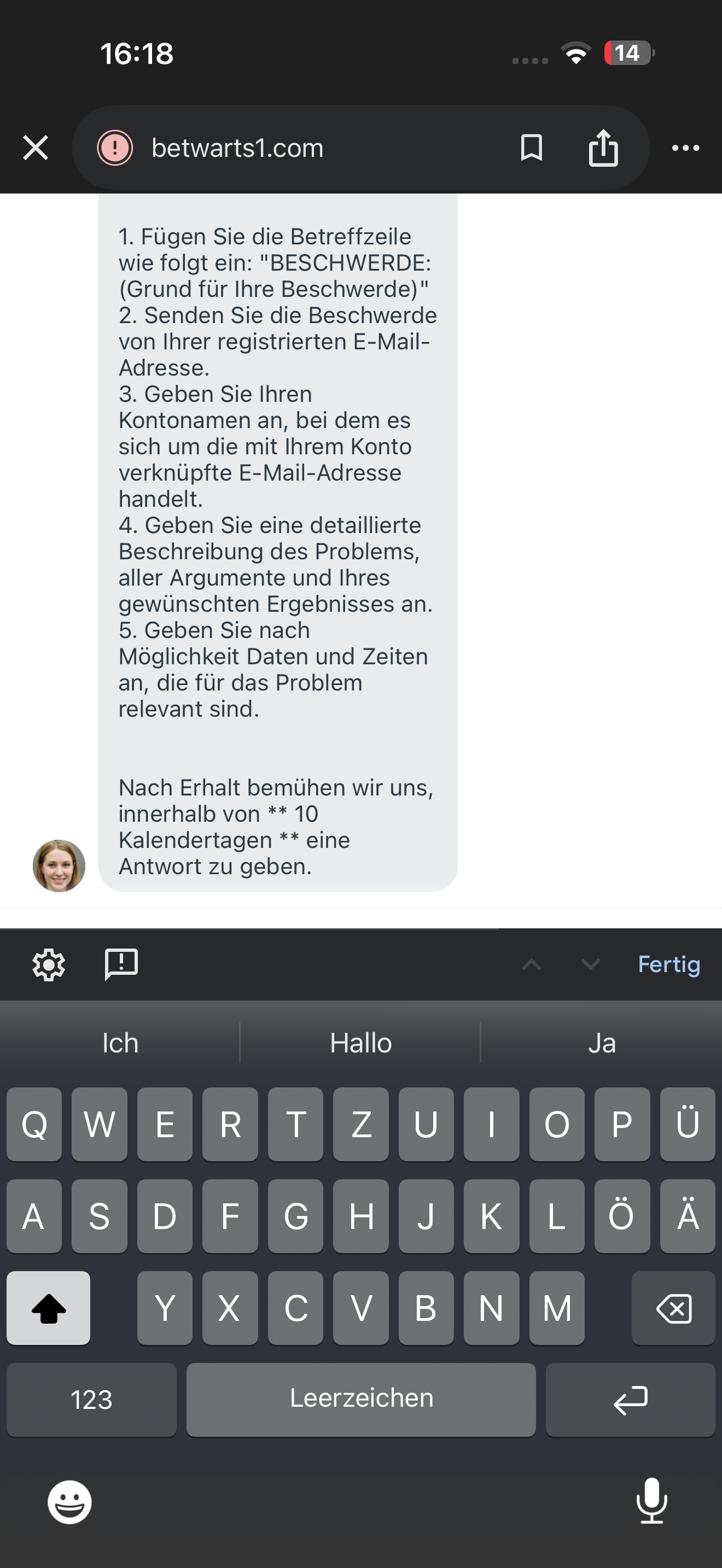This screenshot has width=722, height=1568.
Task: Open the feedback icon above the keyboard
Action: (x=121, y=965)
